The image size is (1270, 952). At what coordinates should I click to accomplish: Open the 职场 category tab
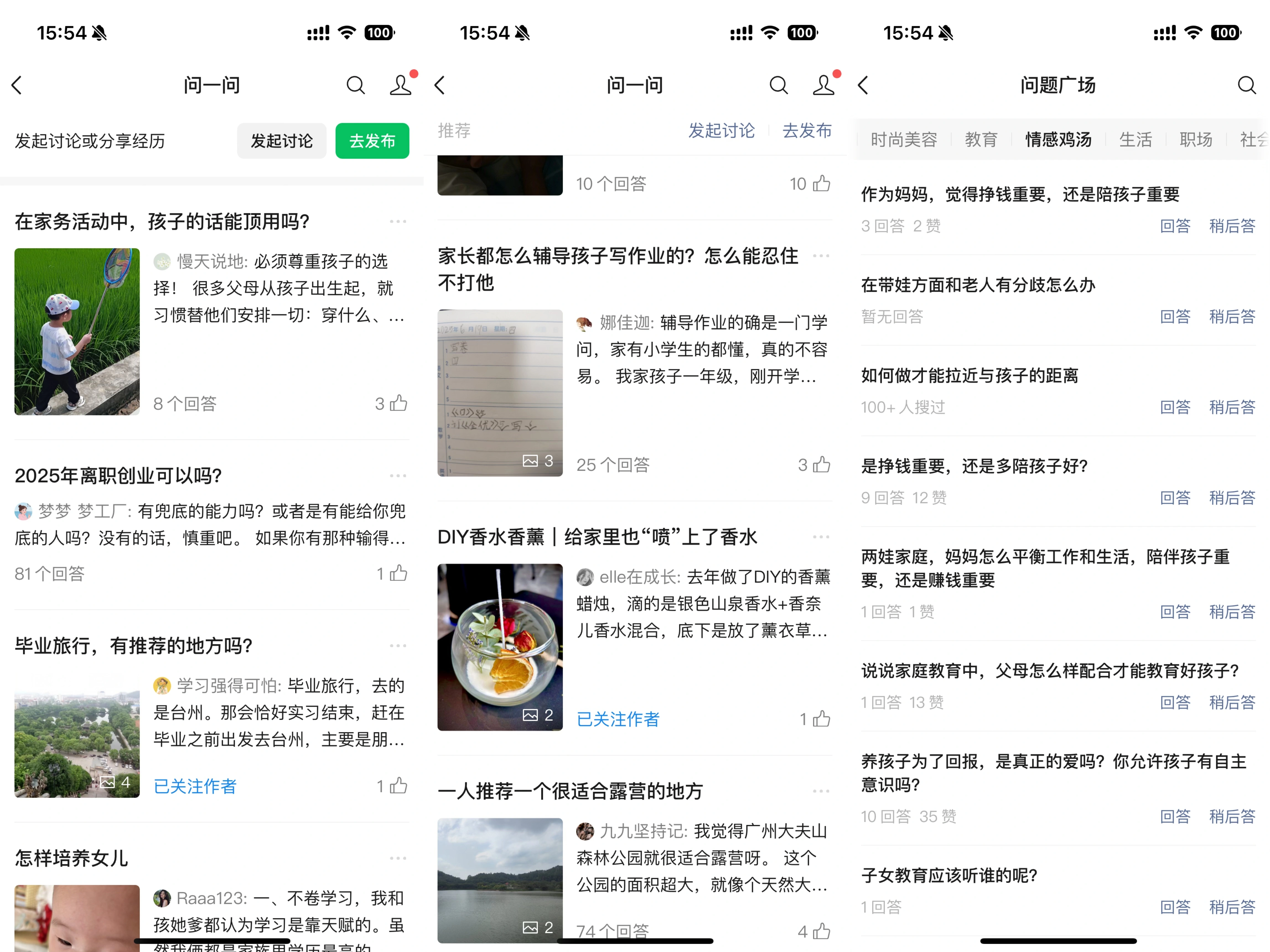(1195, 139)
